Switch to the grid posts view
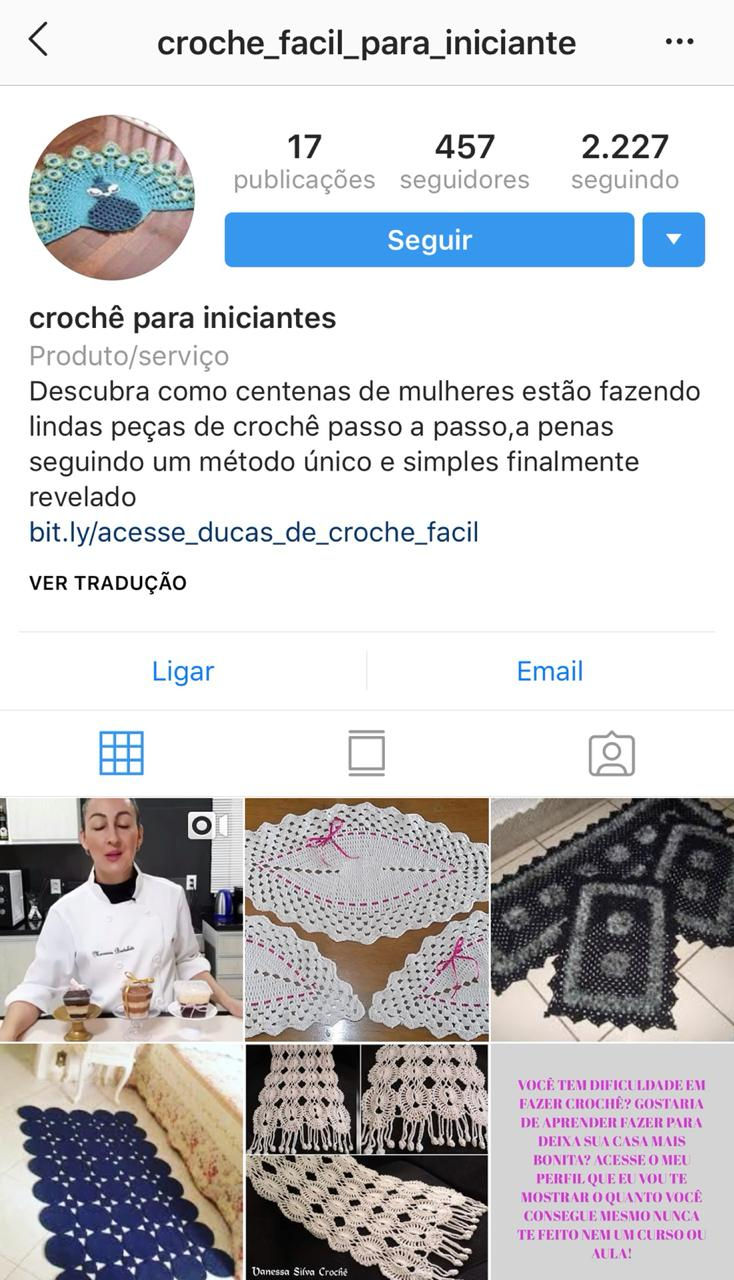Image resolution: width=734 pixels, height=1280 pixels. [122, 753]
